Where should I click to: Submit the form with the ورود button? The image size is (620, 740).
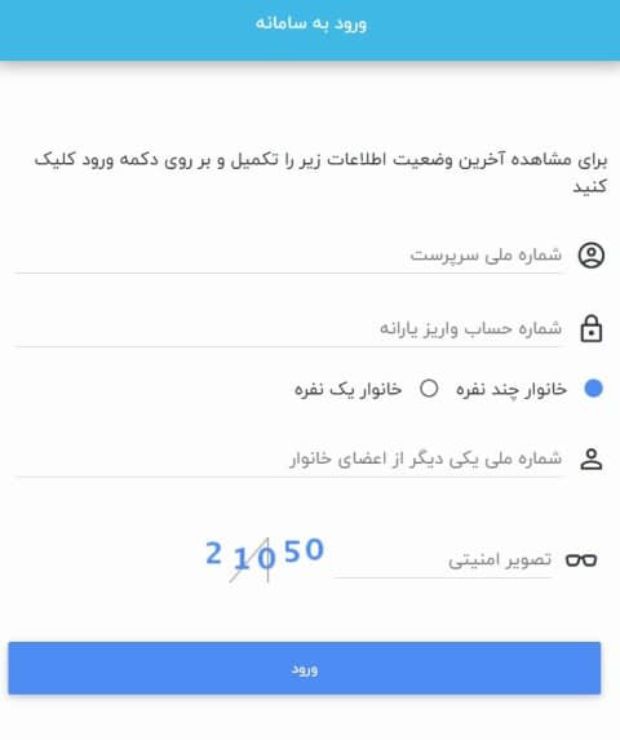coord(304,668)
